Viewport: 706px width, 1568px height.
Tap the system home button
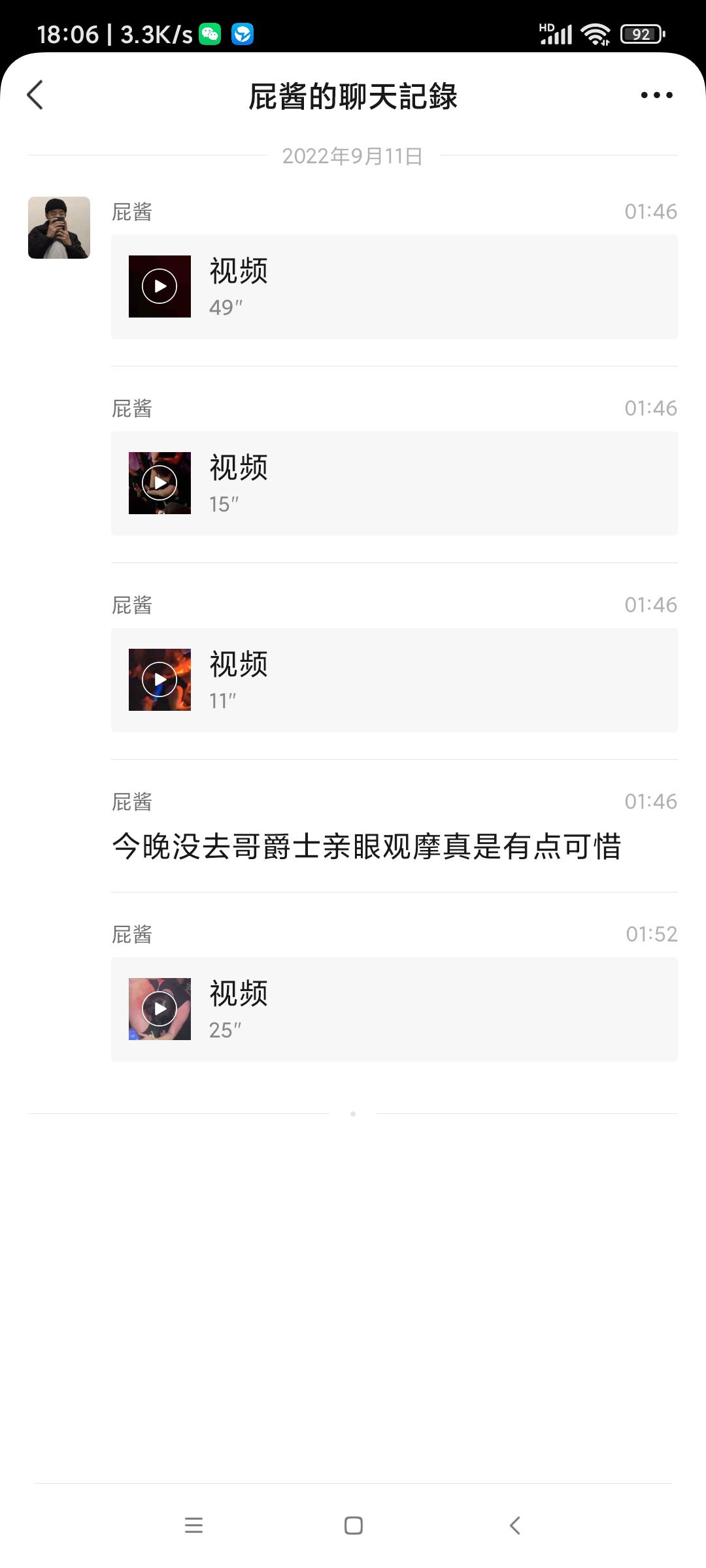pyautogui.click(x=353, y=1526)
